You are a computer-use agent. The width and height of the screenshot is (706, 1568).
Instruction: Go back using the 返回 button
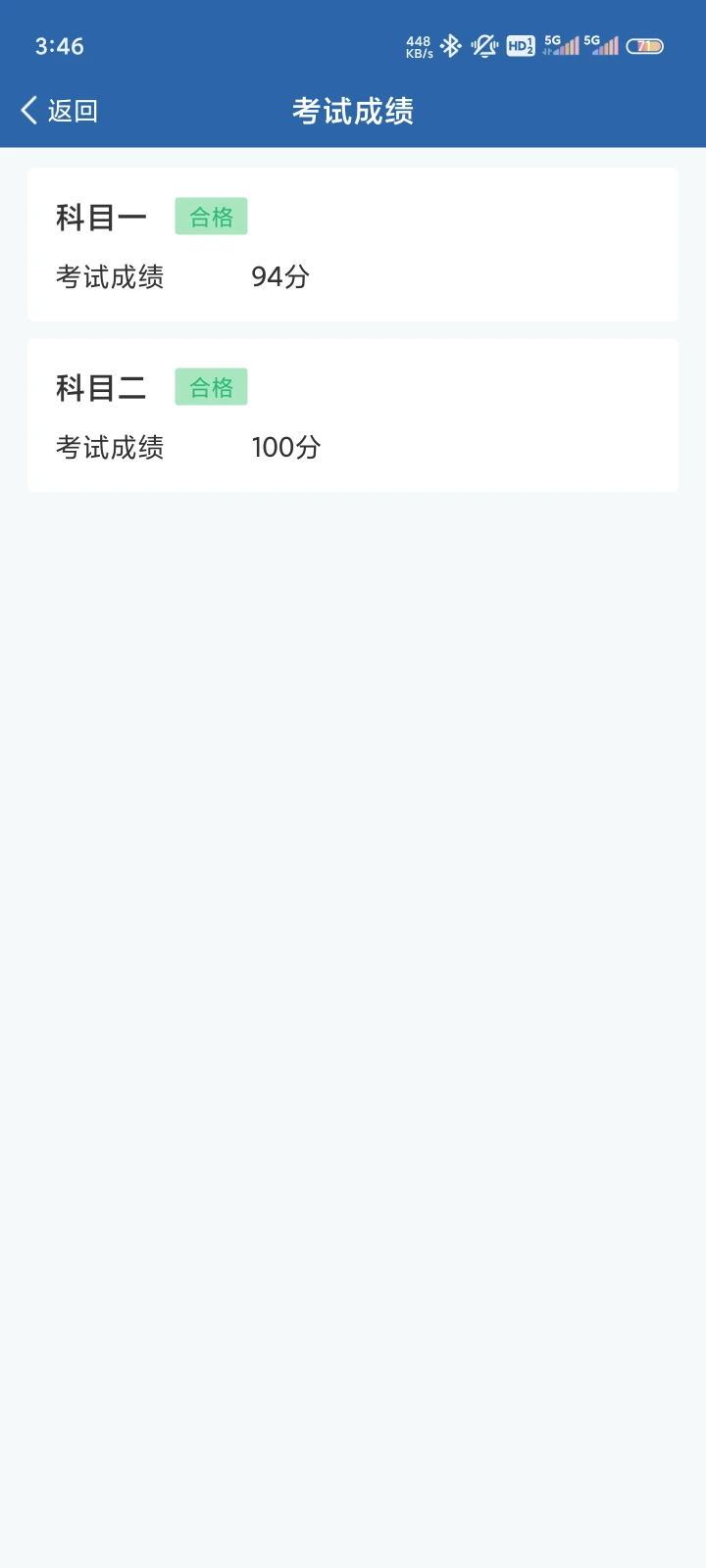pos(59,111)
